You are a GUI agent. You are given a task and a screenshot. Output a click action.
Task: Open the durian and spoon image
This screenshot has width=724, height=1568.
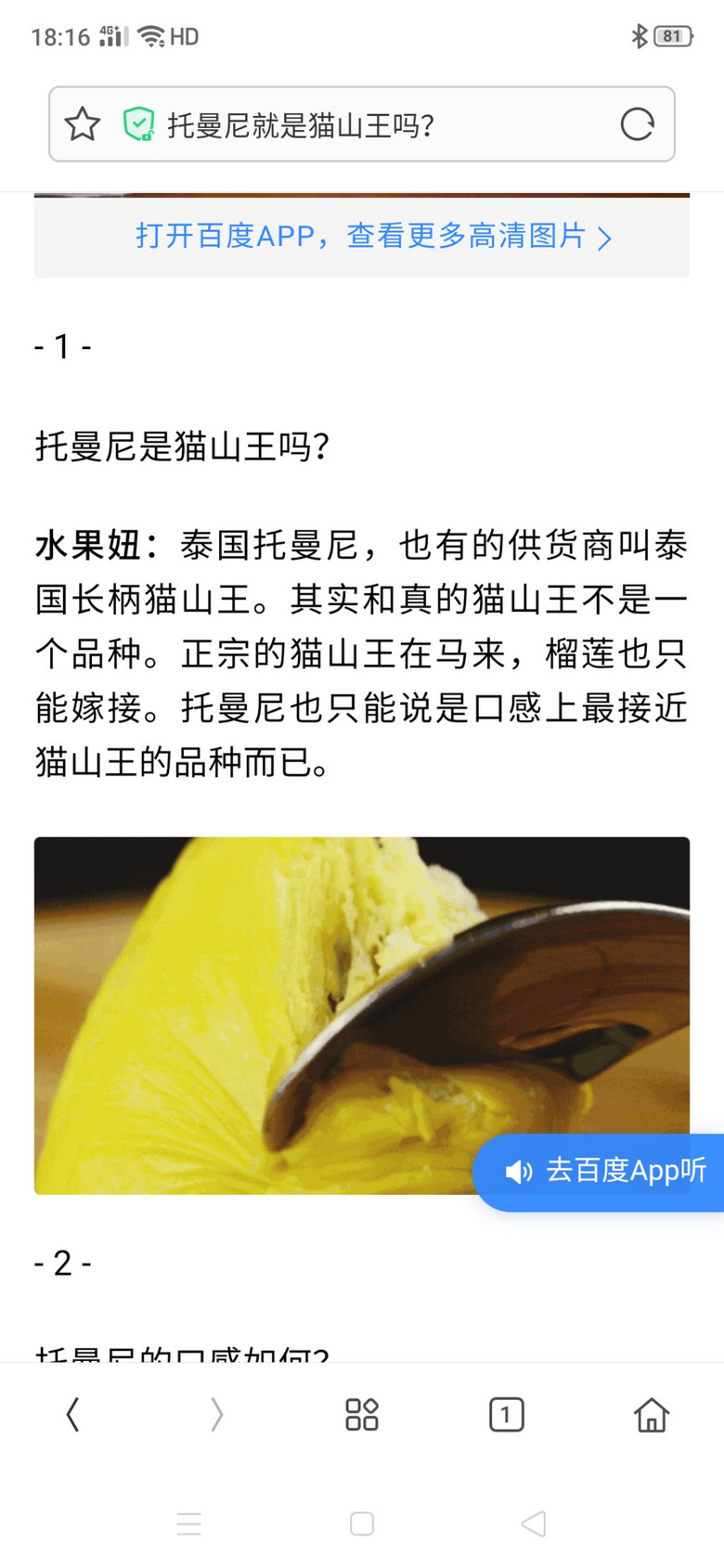(x=362, y=1016)
